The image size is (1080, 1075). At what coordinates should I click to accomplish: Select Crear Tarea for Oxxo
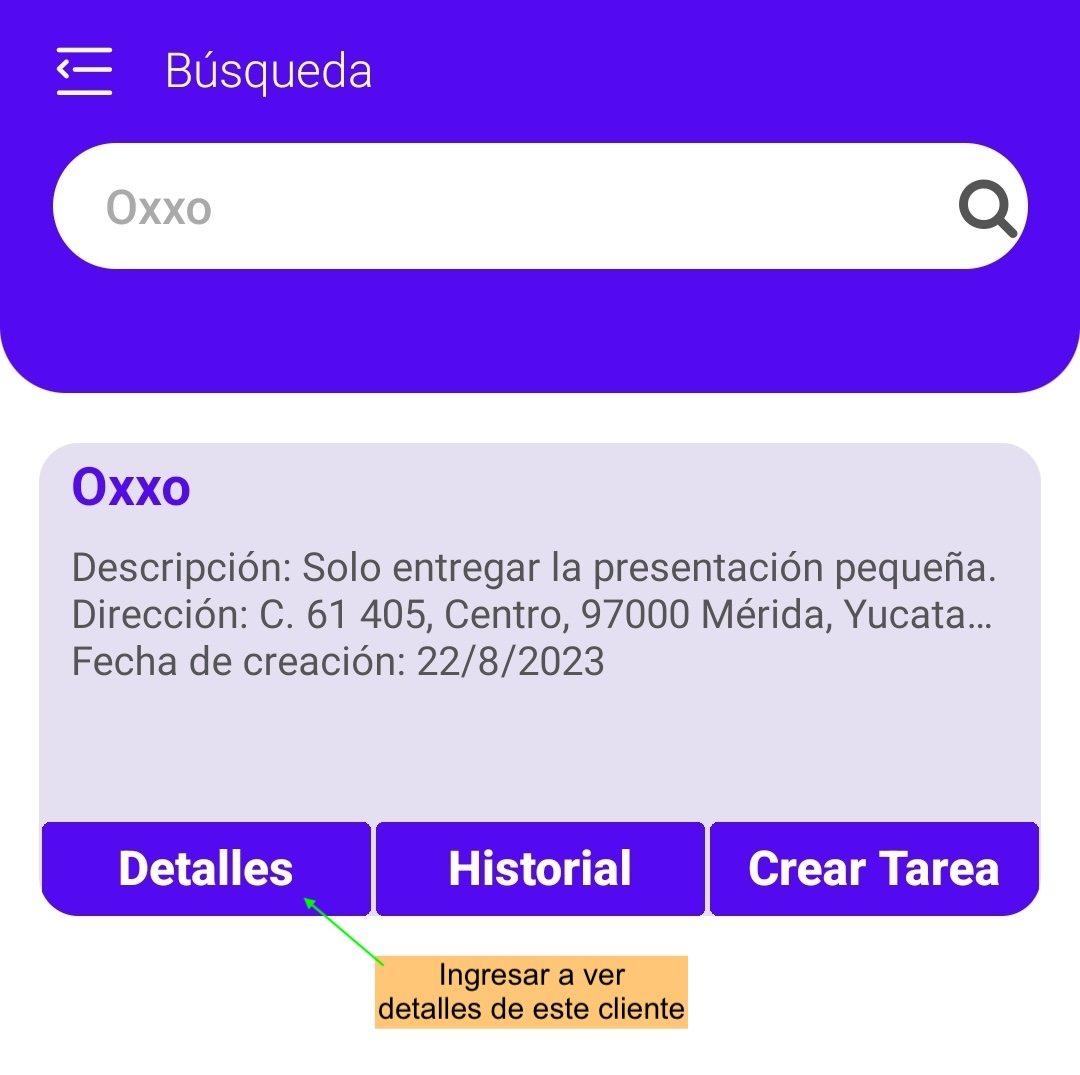874,868
